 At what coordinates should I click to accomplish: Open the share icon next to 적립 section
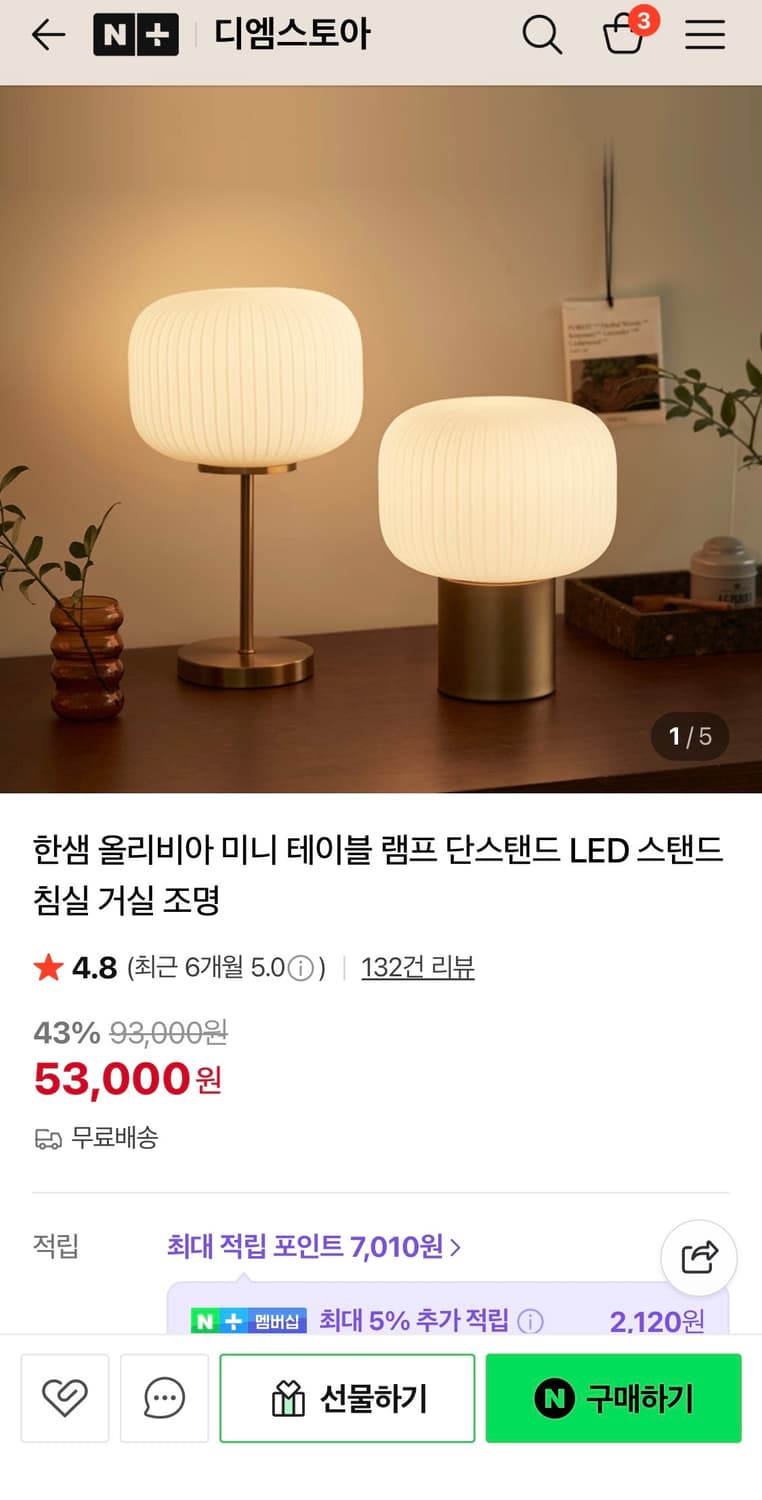click(x=698, y=1259)
